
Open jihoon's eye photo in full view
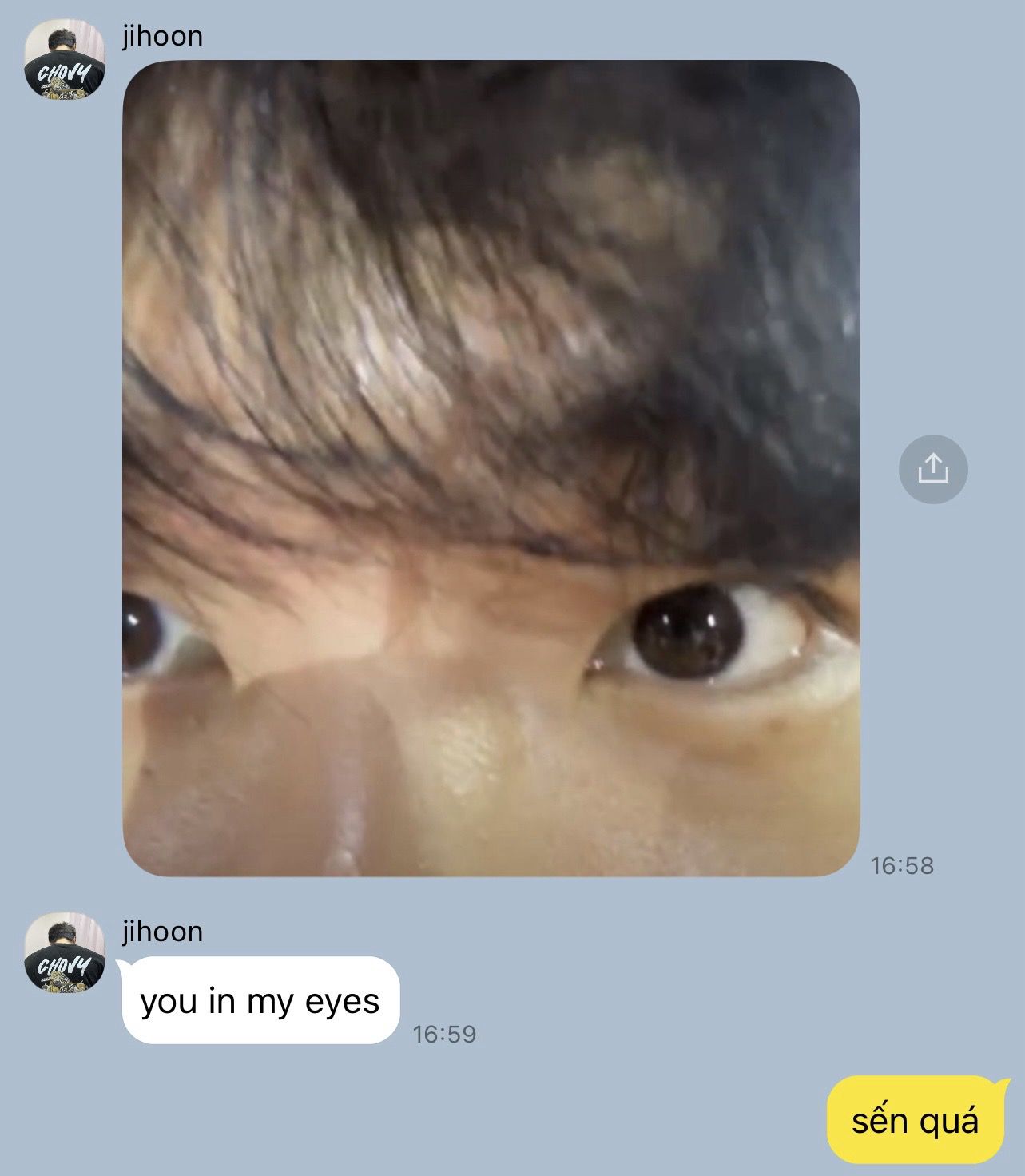tap(491, 468)
